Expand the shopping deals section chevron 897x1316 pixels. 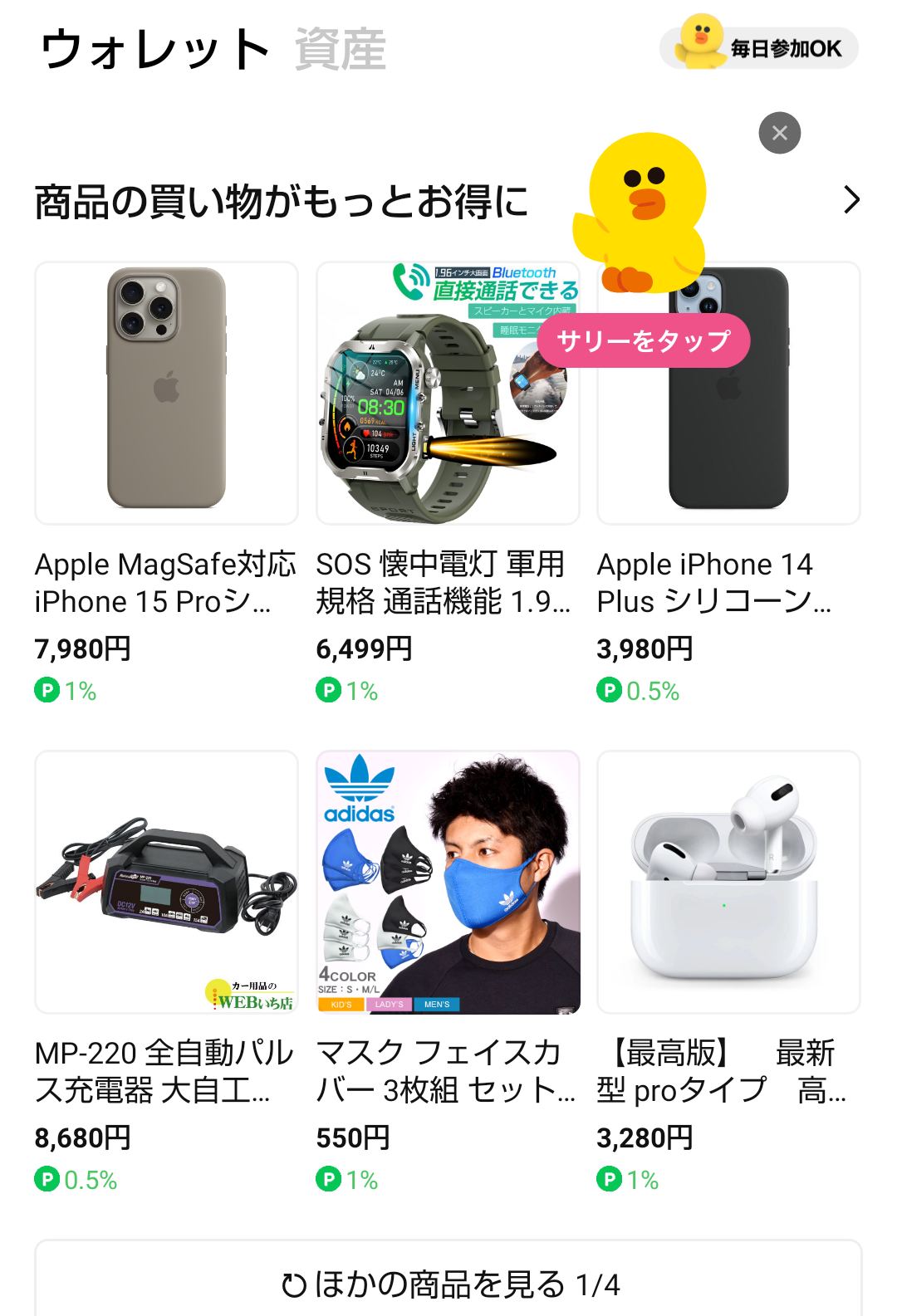pos(851,200)
